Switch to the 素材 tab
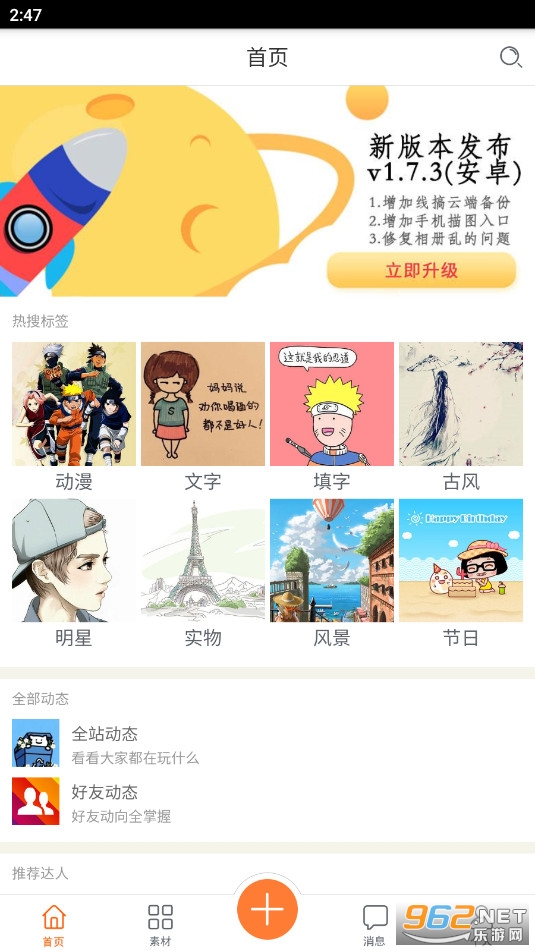The height and width of the screenshot is (951, 535). click(x=160, y=925)
